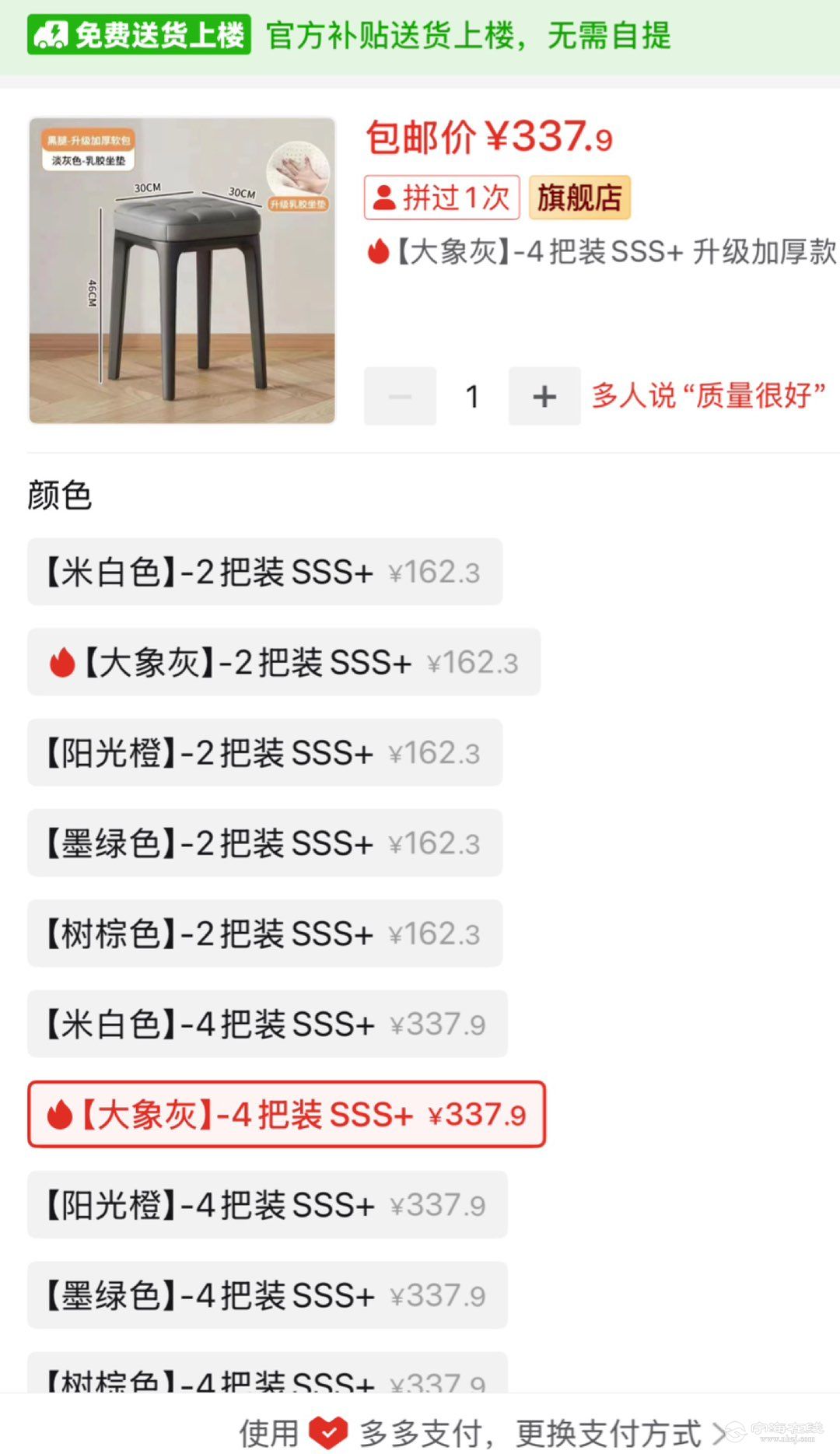Pick 【阳光橙】-2把装 SSS+ option
840x1454 pixels.
264,752
